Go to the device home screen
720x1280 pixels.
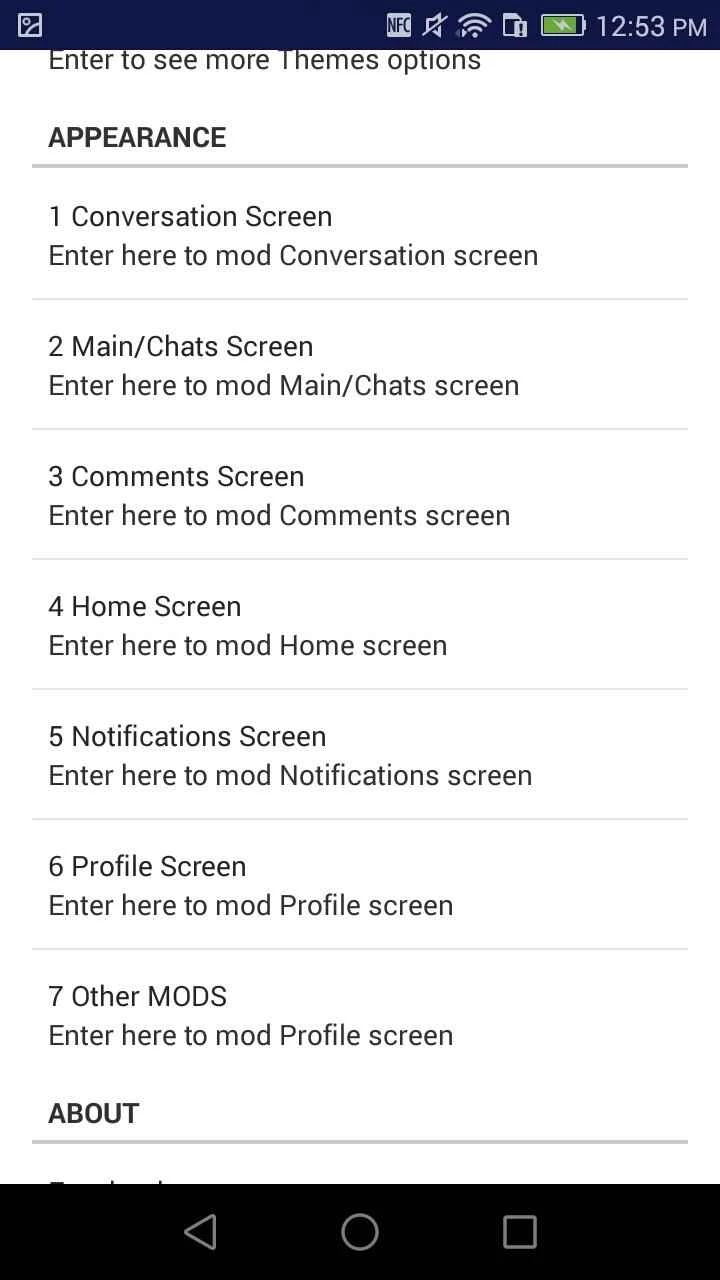[360, 1232]
